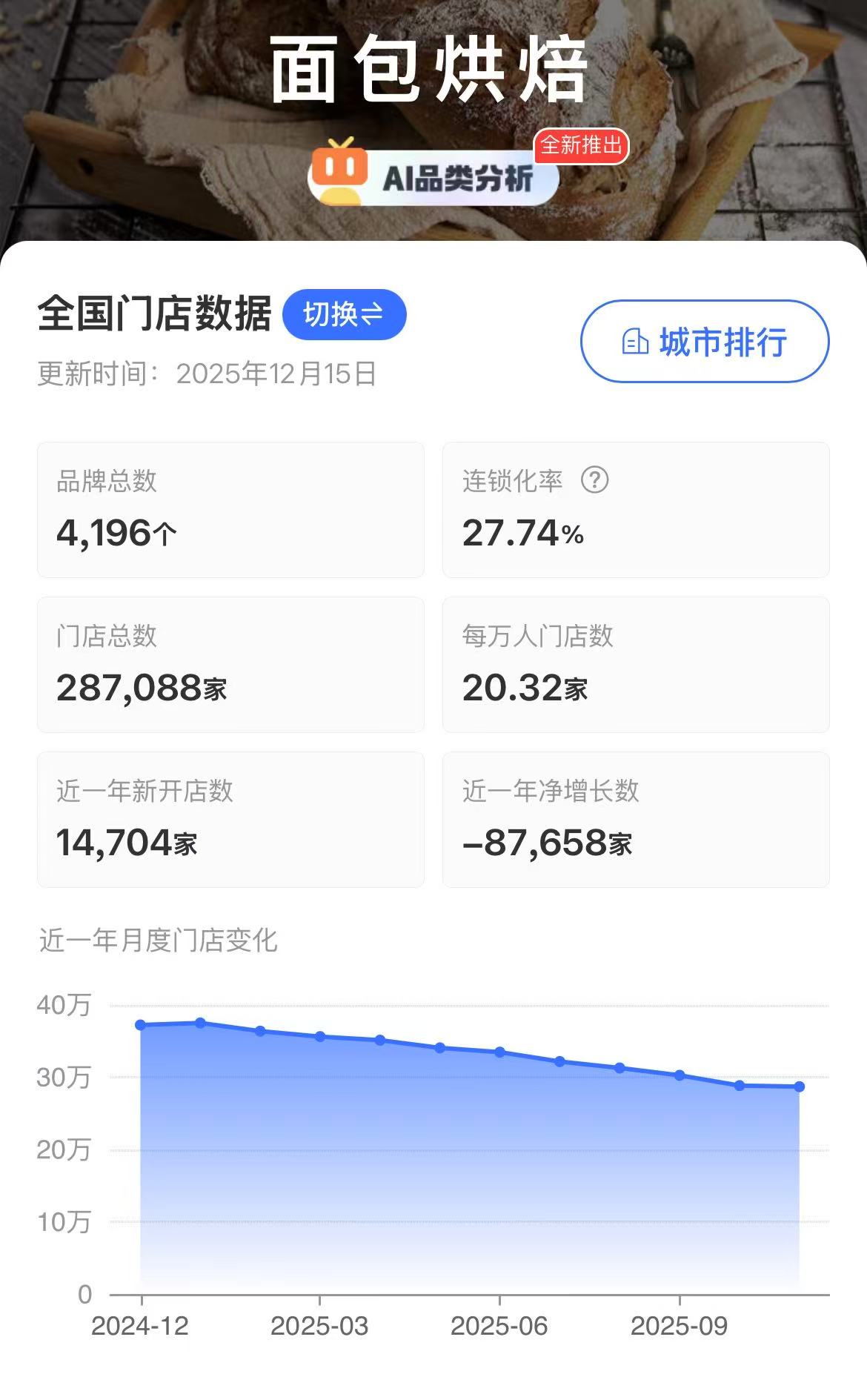
Task: Tap the 全新推出 red badge
Action: click(x=582, y=145)
